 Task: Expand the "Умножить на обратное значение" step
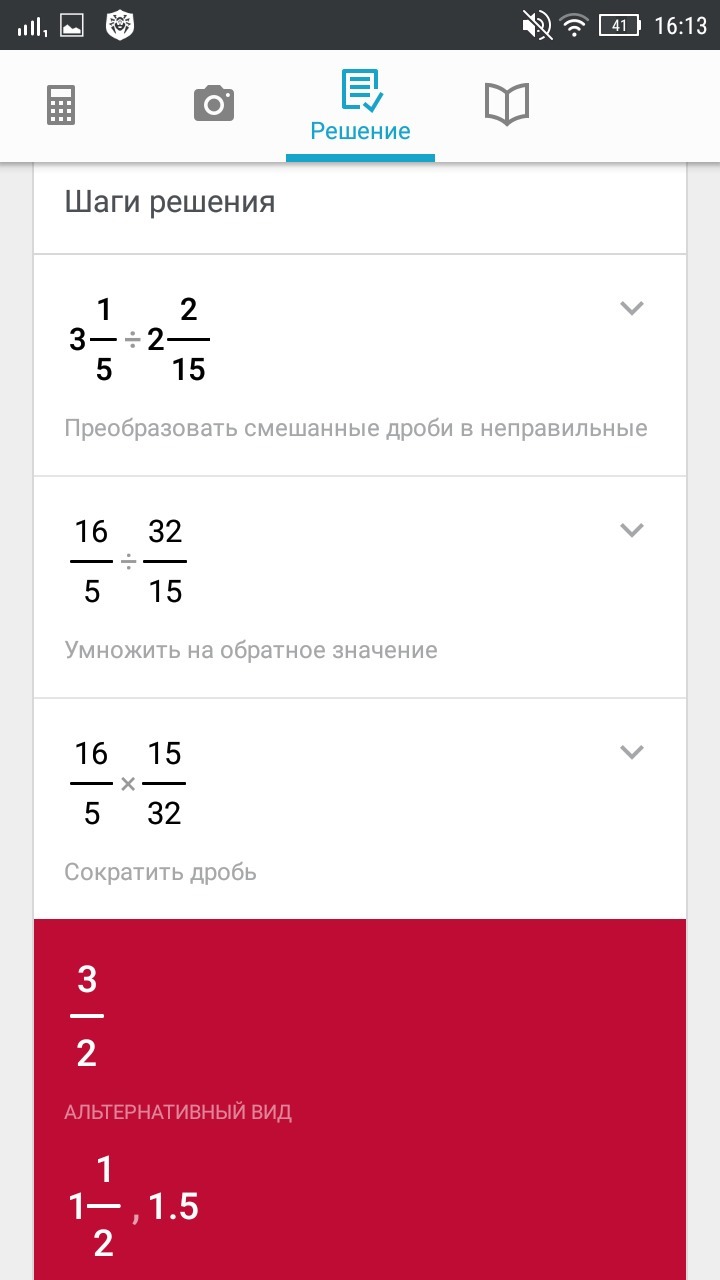(x=631, y=530)
